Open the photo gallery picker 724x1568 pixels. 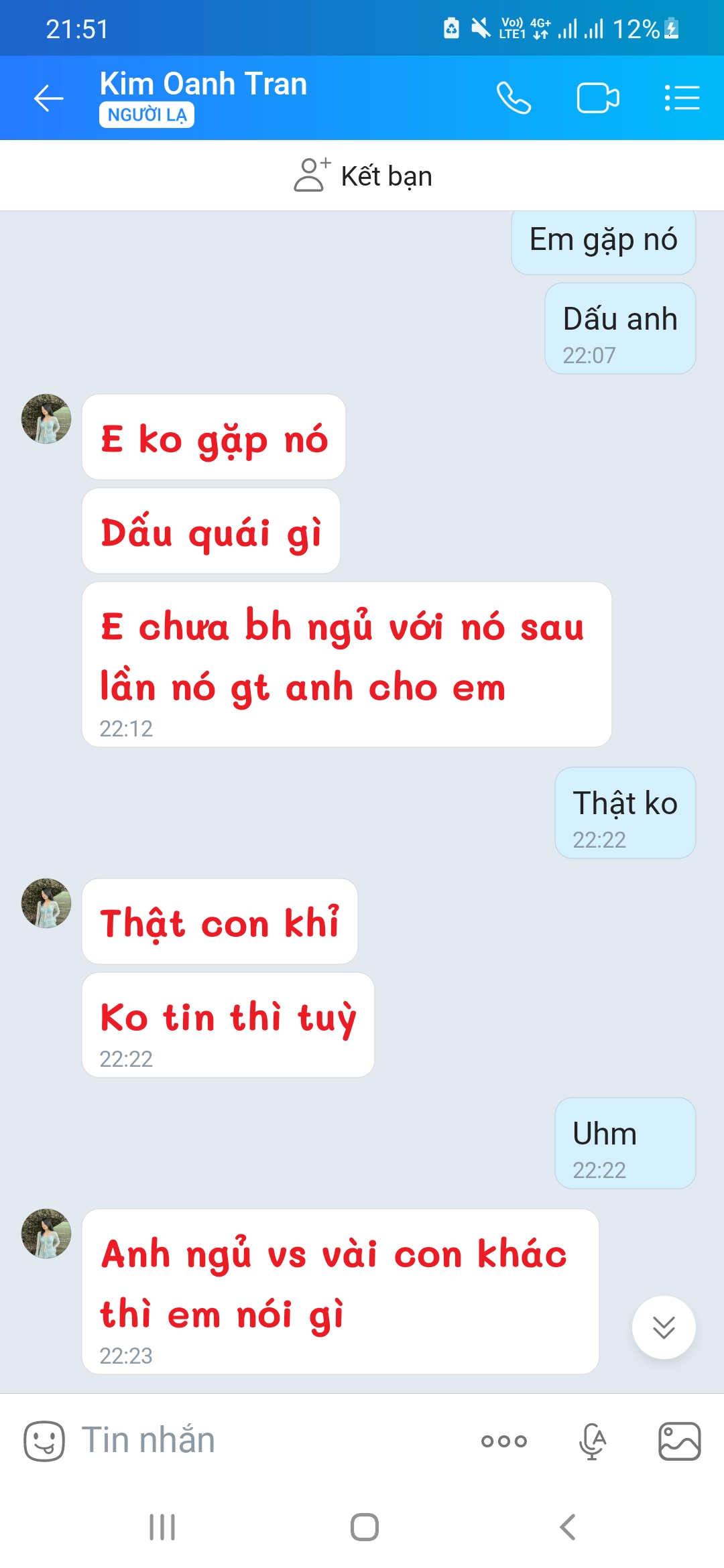click(x=679, y=1441)
